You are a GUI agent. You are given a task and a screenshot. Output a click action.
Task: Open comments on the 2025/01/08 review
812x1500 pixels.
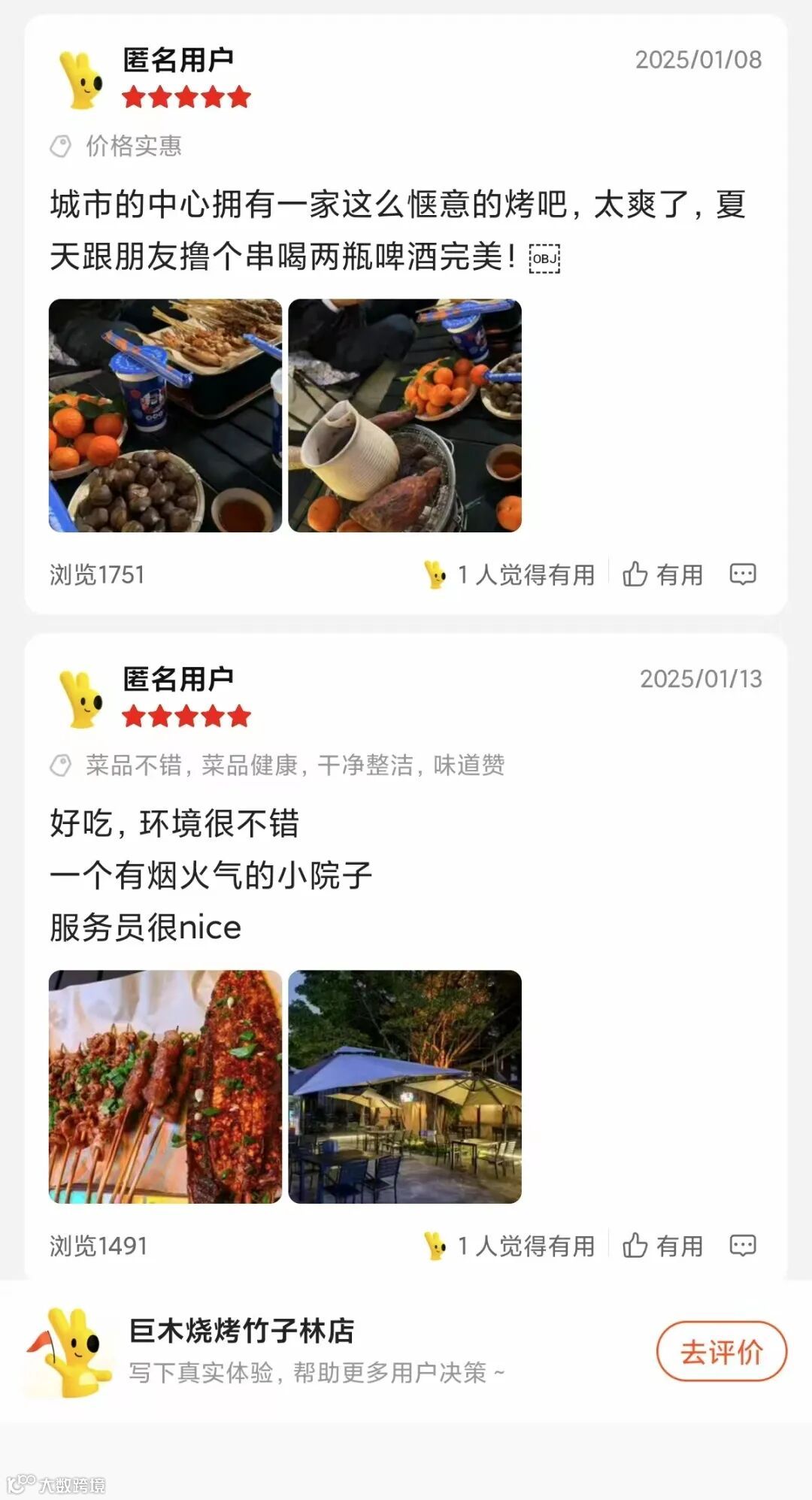coord(743,574)
